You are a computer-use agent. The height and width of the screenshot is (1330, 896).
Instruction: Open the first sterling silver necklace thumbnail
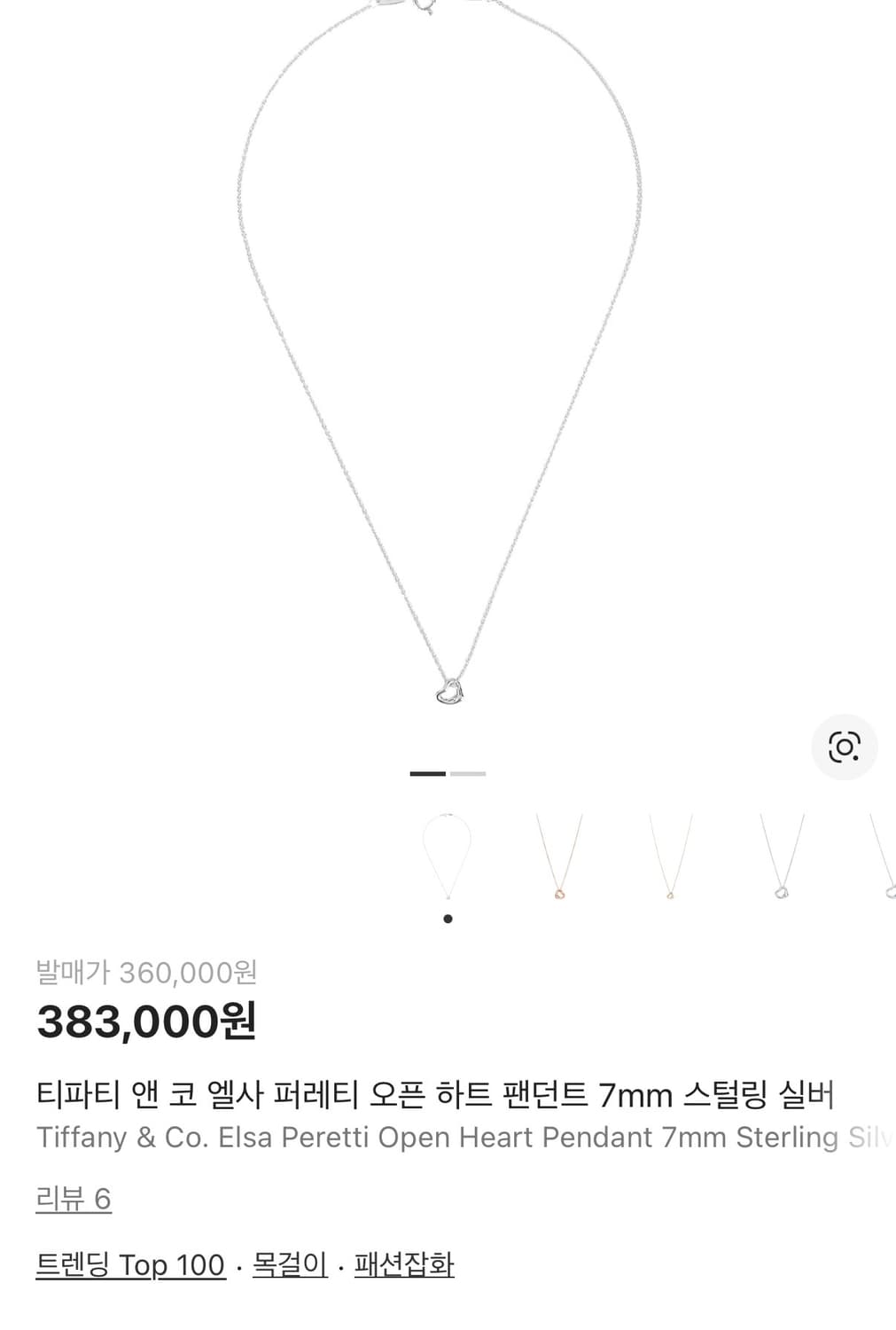[x=448, y=856]
